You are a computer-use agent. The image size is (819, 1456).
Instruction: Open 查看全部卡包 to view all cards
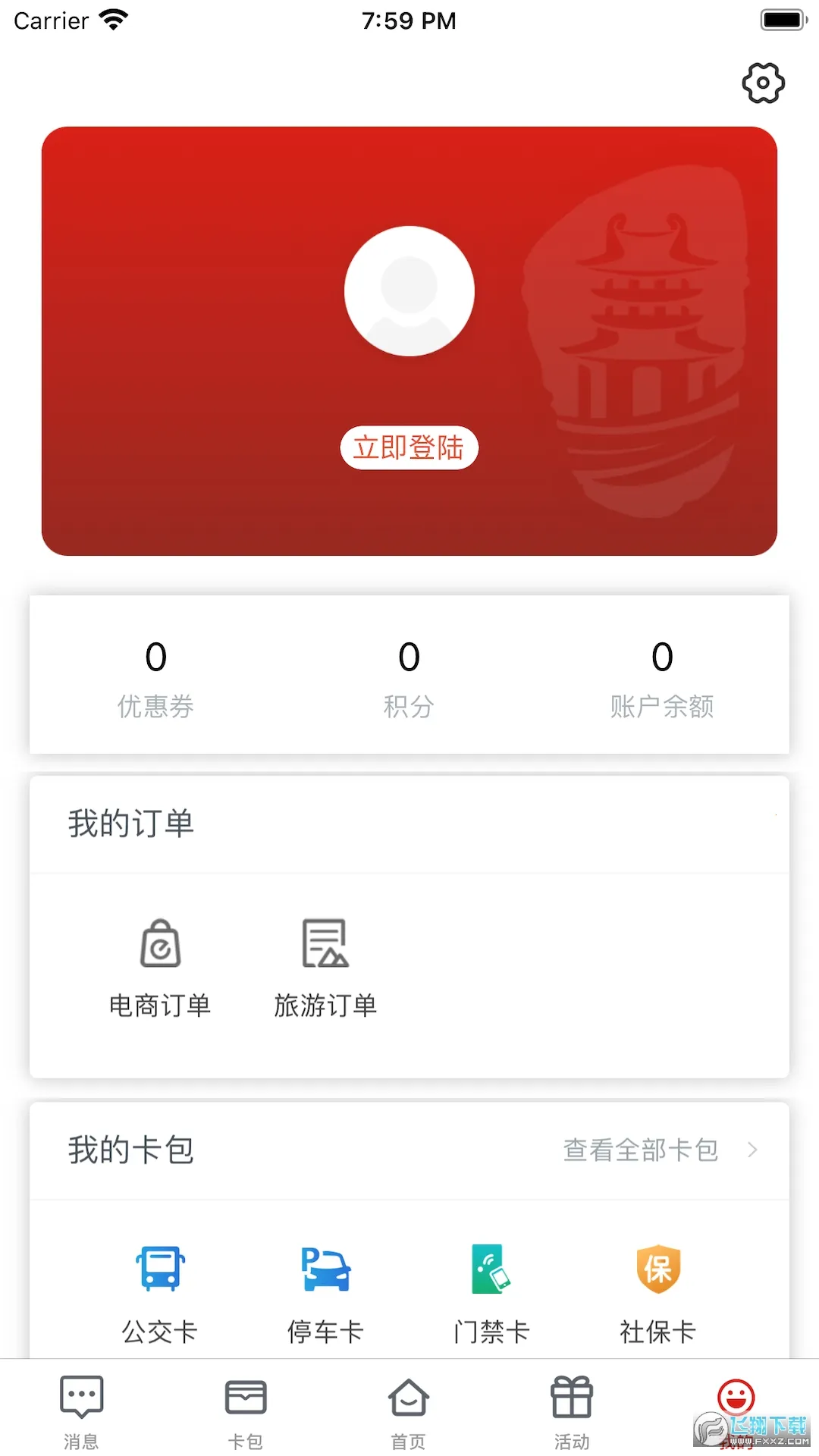(x=641, y=1150)
